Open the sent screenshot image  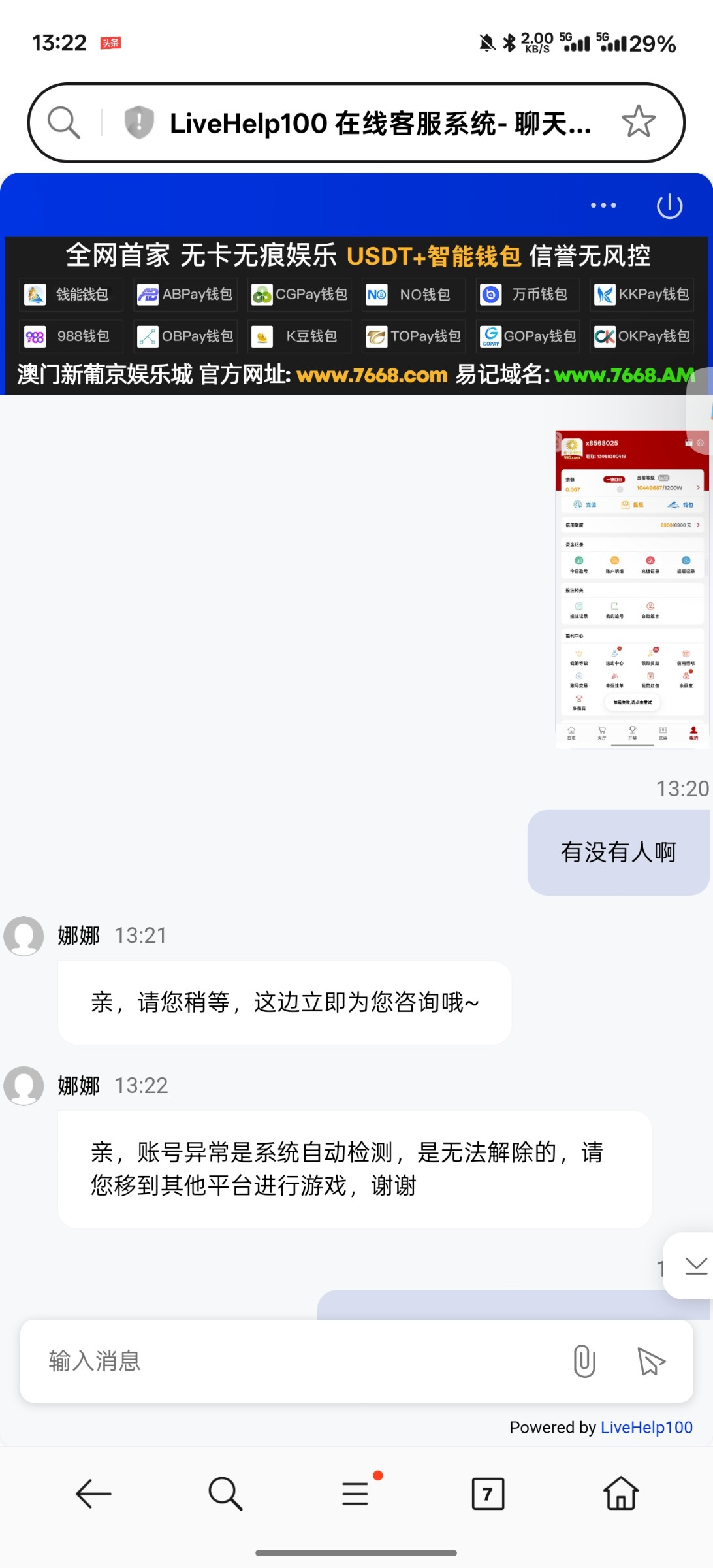(631, 589)
